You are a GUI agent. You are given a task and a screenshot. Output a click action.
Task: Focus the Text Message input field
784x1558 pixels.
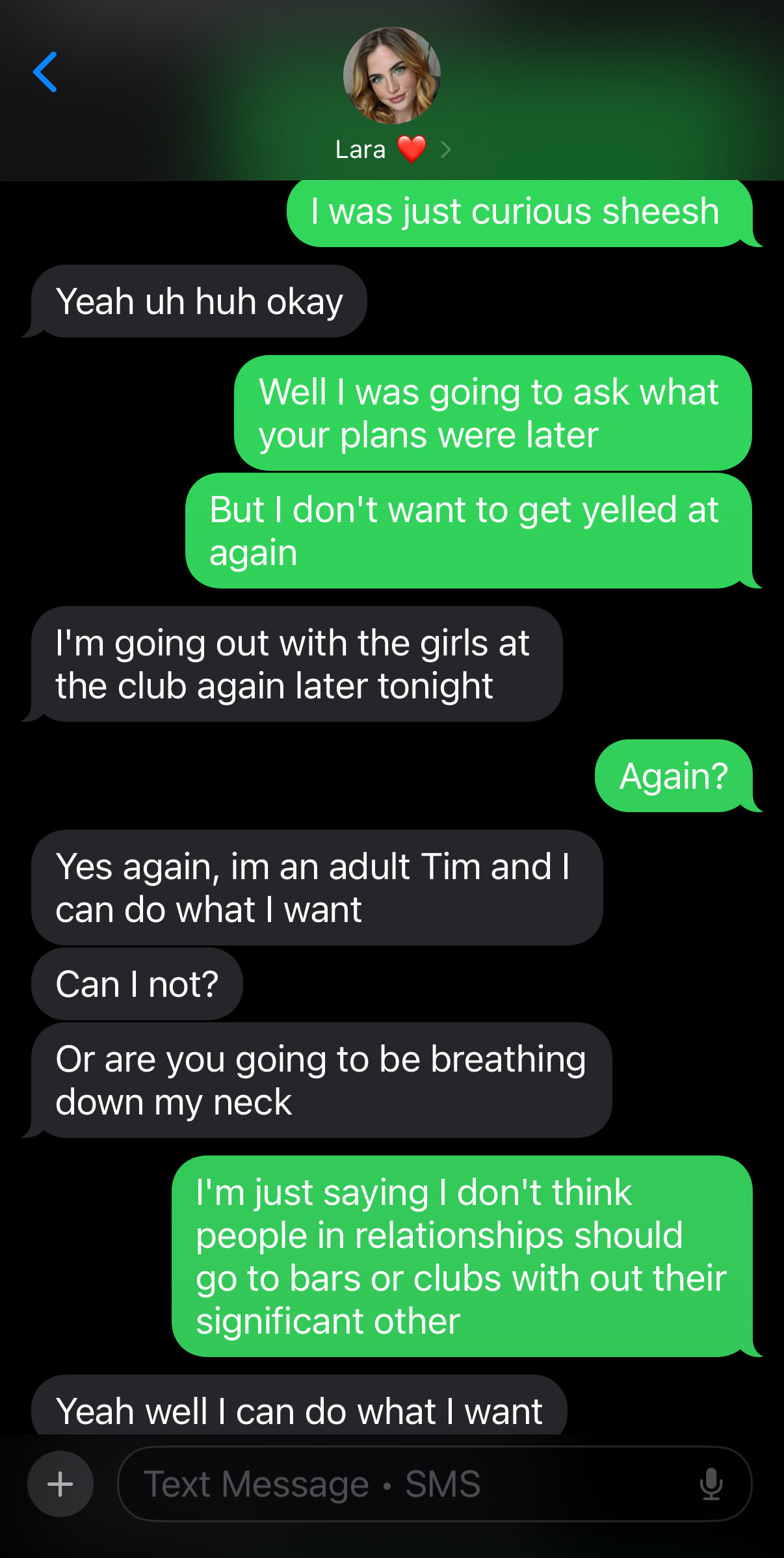[x=434, y=1484]
